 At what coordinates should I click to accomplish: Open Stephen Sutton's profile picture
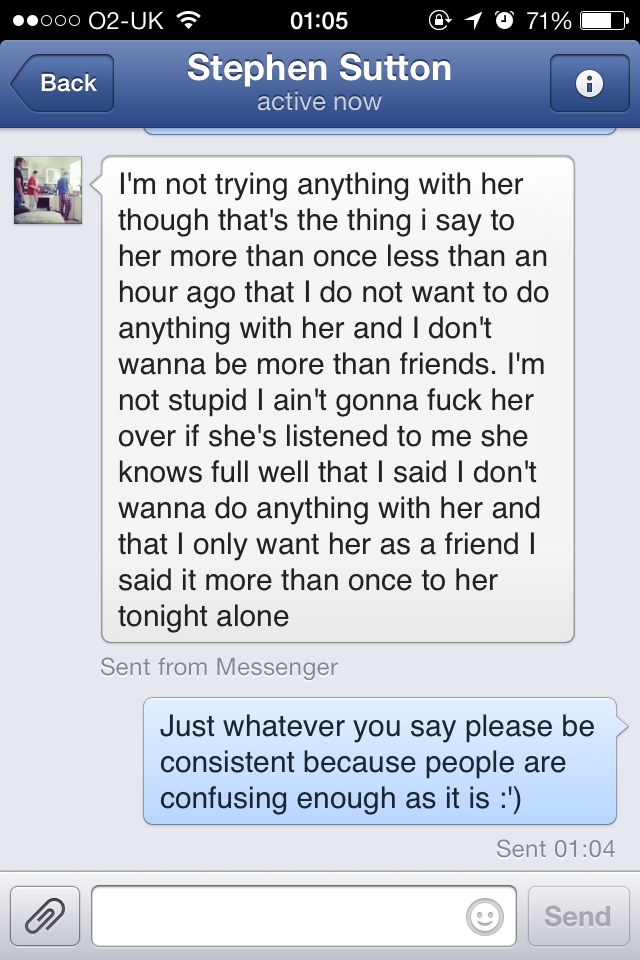click(x=48, y=189)
